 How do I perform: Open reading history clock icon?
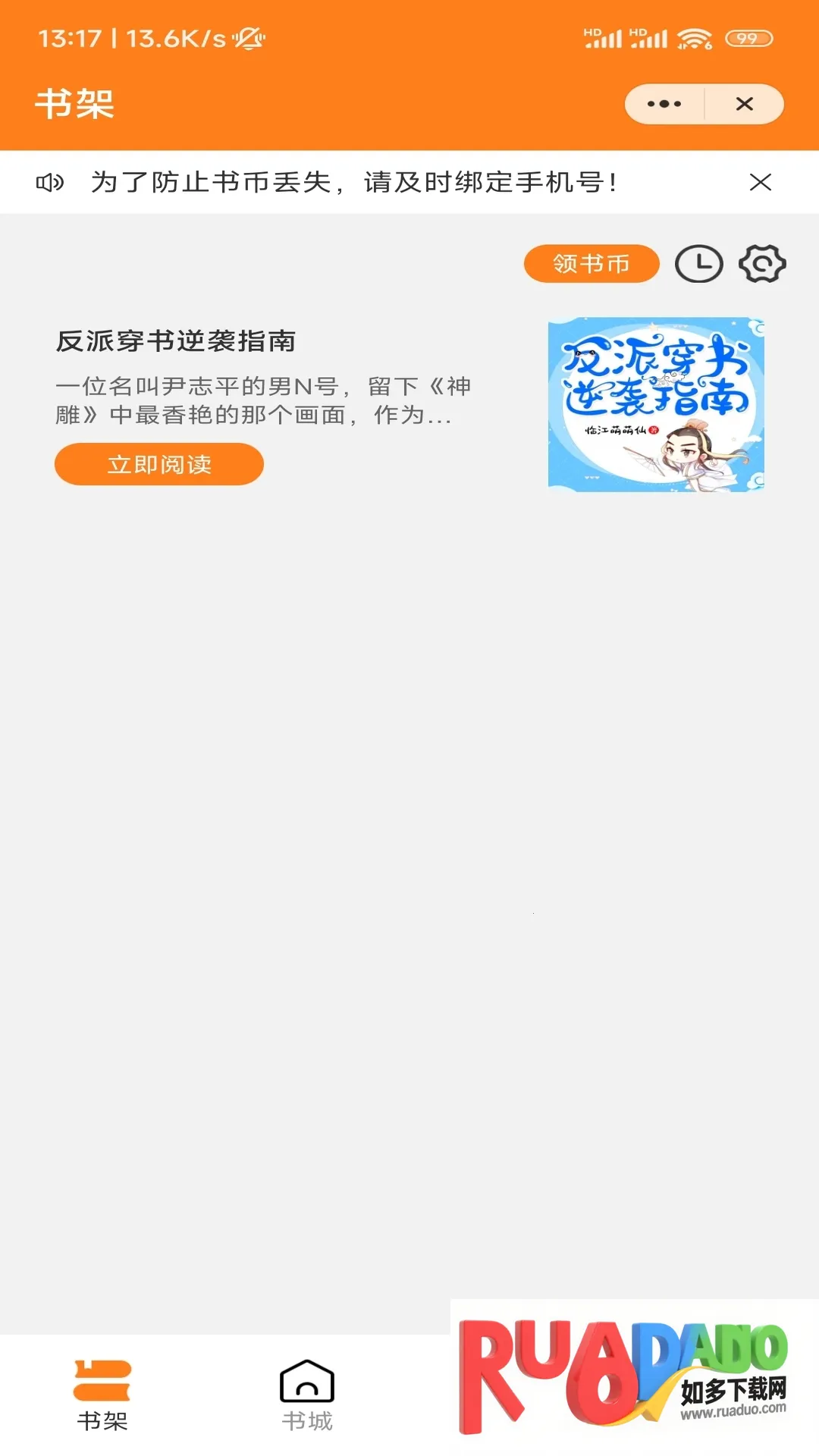[698, 264]
